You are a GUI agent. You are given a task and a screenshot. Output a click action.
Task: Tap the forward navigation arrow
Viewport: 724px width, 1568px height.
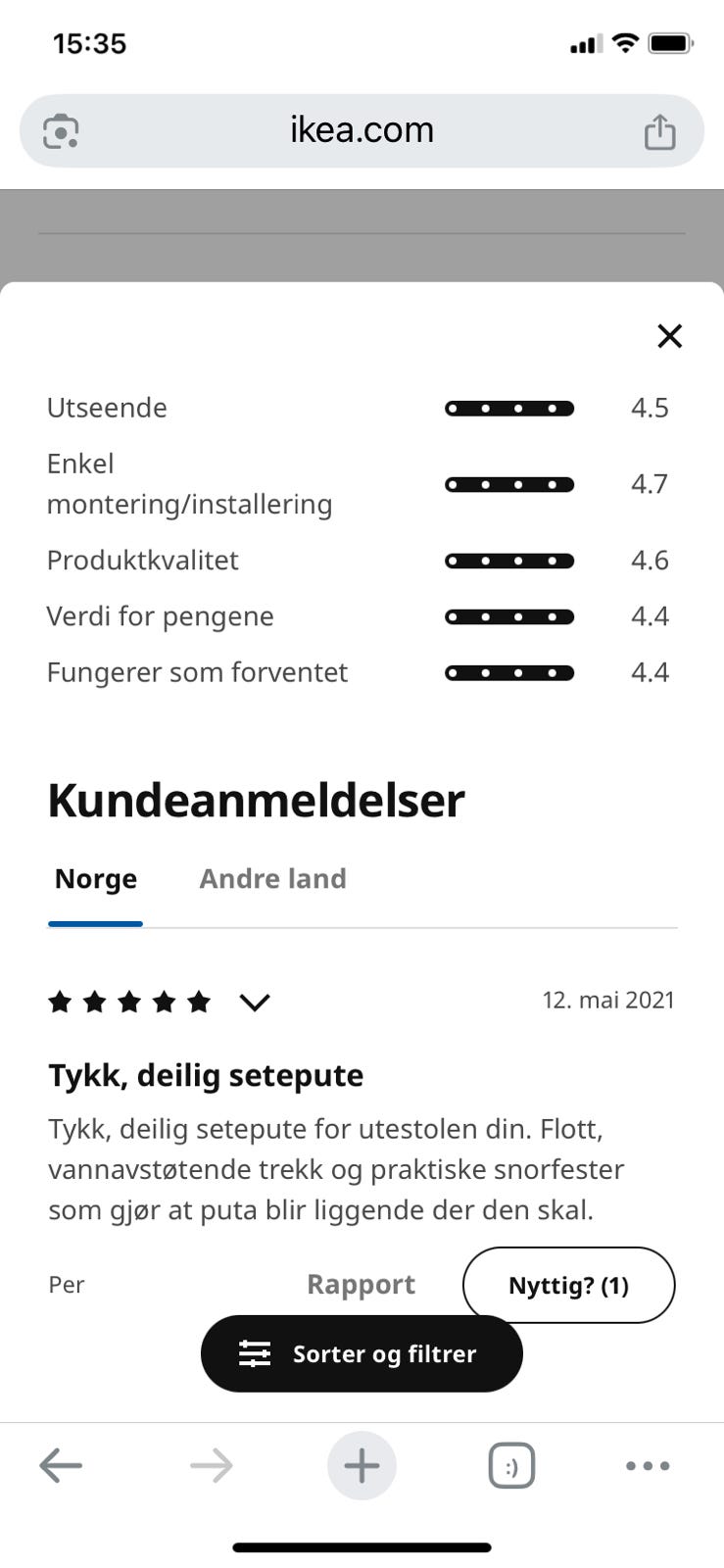click(x=210, y=1465)
